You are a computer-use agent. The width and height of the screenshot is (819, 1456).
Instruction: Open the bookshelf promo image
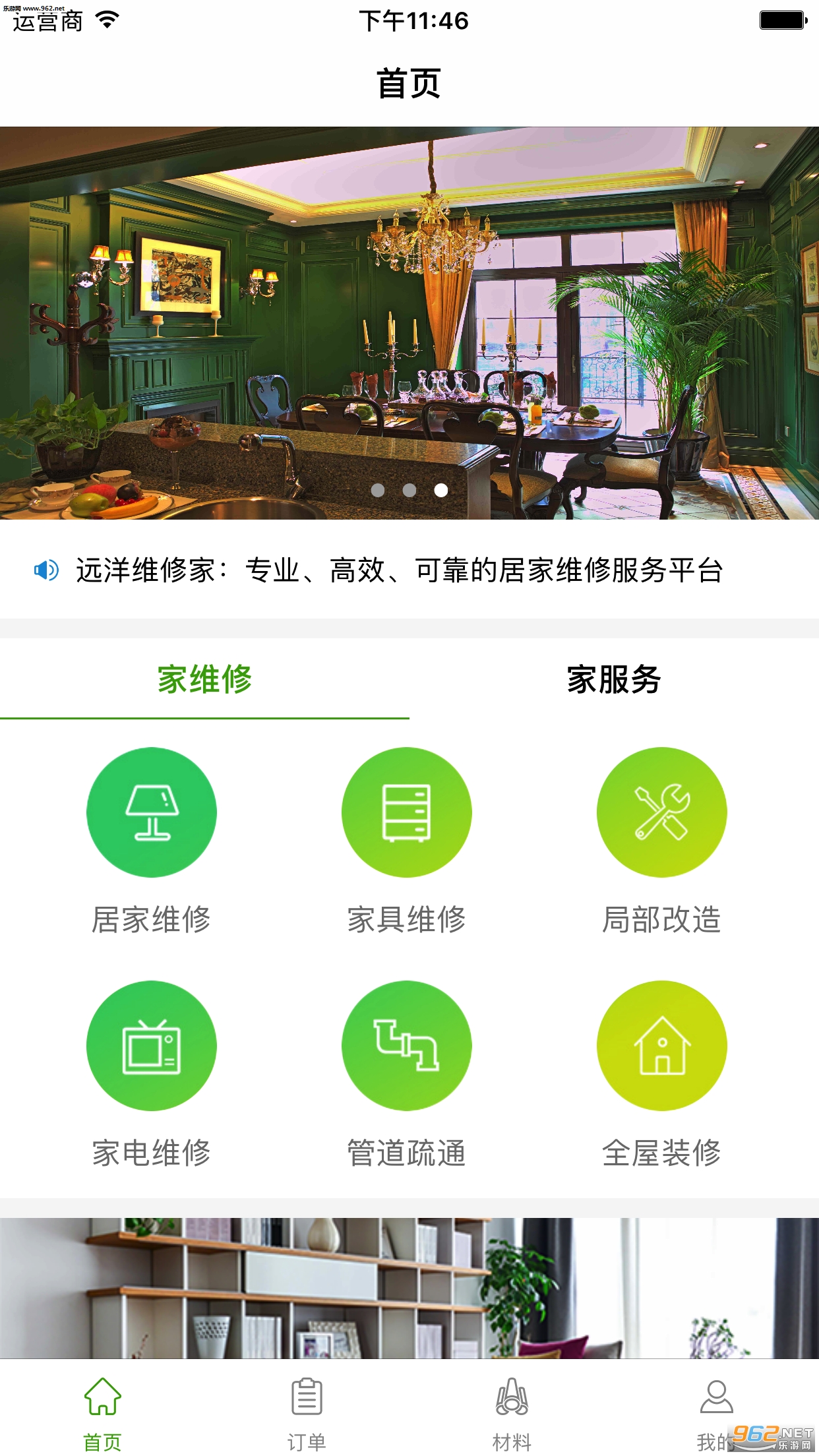click(409, 1286)
